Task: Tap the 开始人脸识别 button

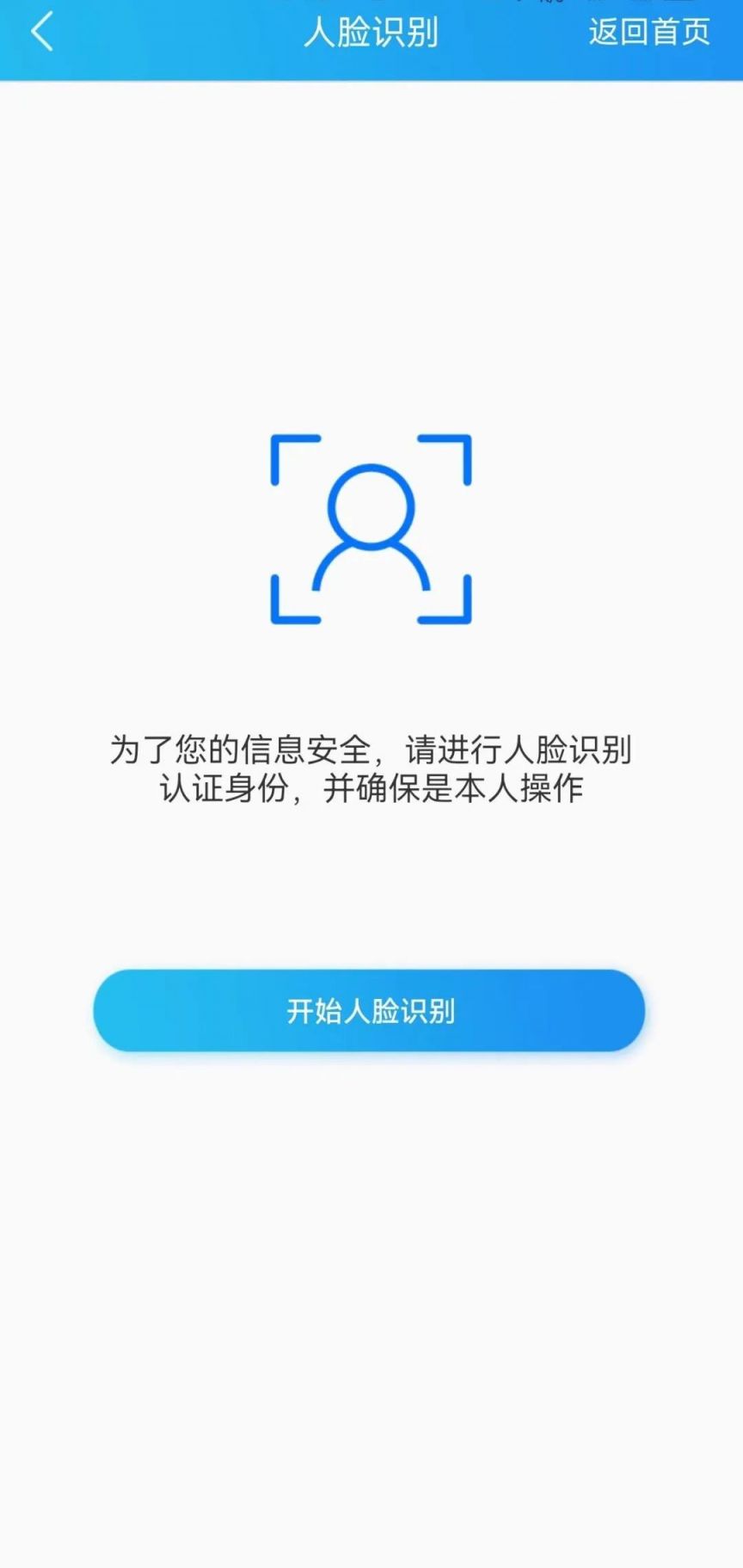Action: [371, 1012]
